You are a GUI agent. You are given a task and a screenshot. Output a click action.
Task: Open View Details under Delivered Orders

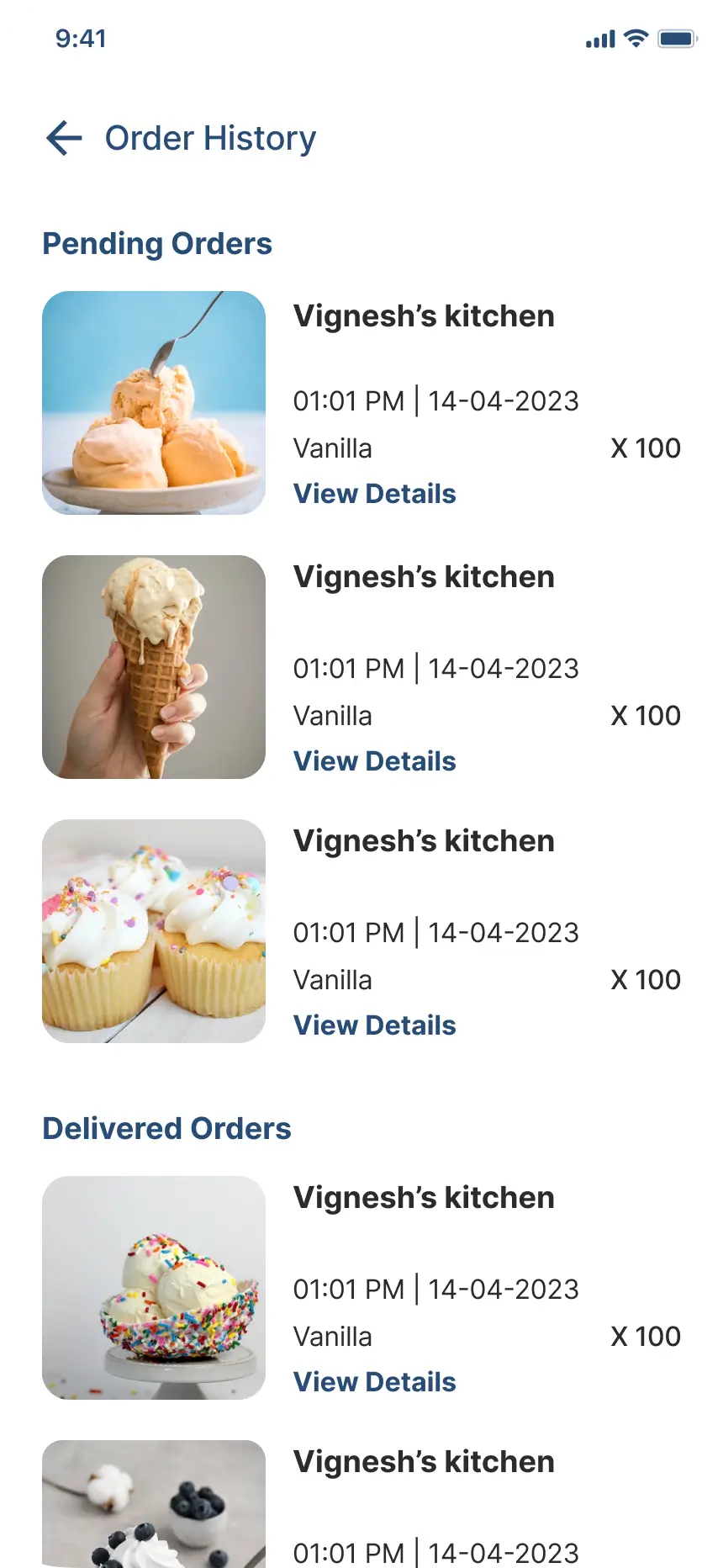click(375, 1382)
